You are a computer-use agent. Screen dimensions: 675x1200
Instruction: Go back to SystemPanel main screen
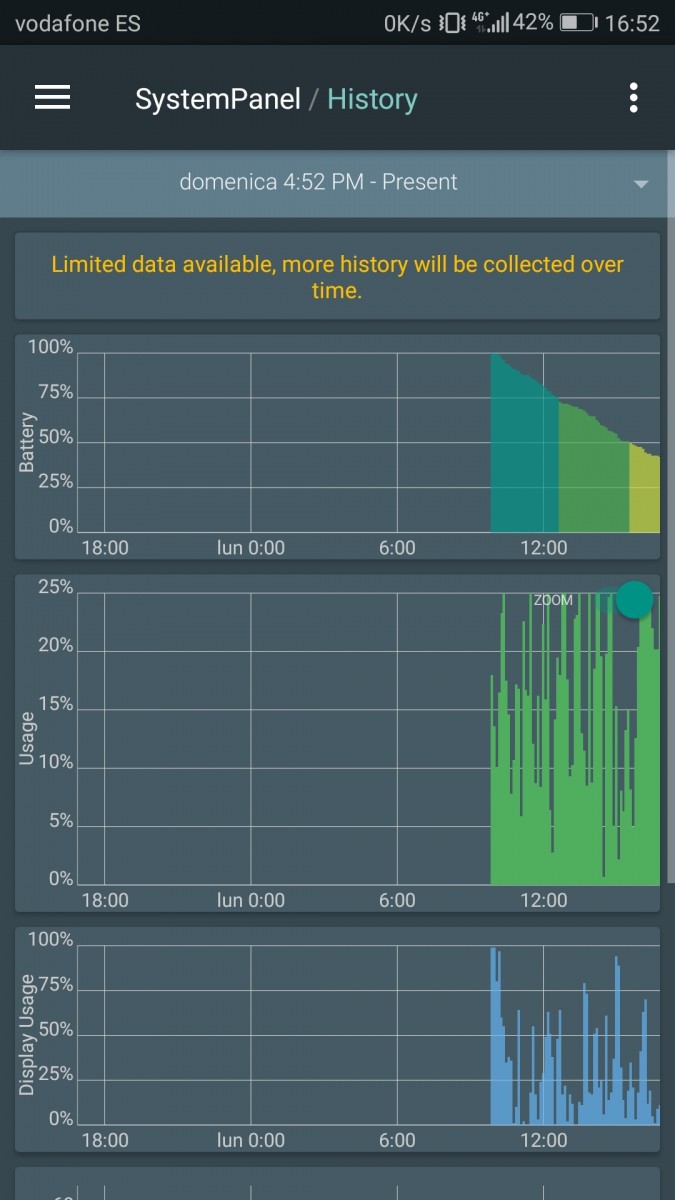coord(217,99)
